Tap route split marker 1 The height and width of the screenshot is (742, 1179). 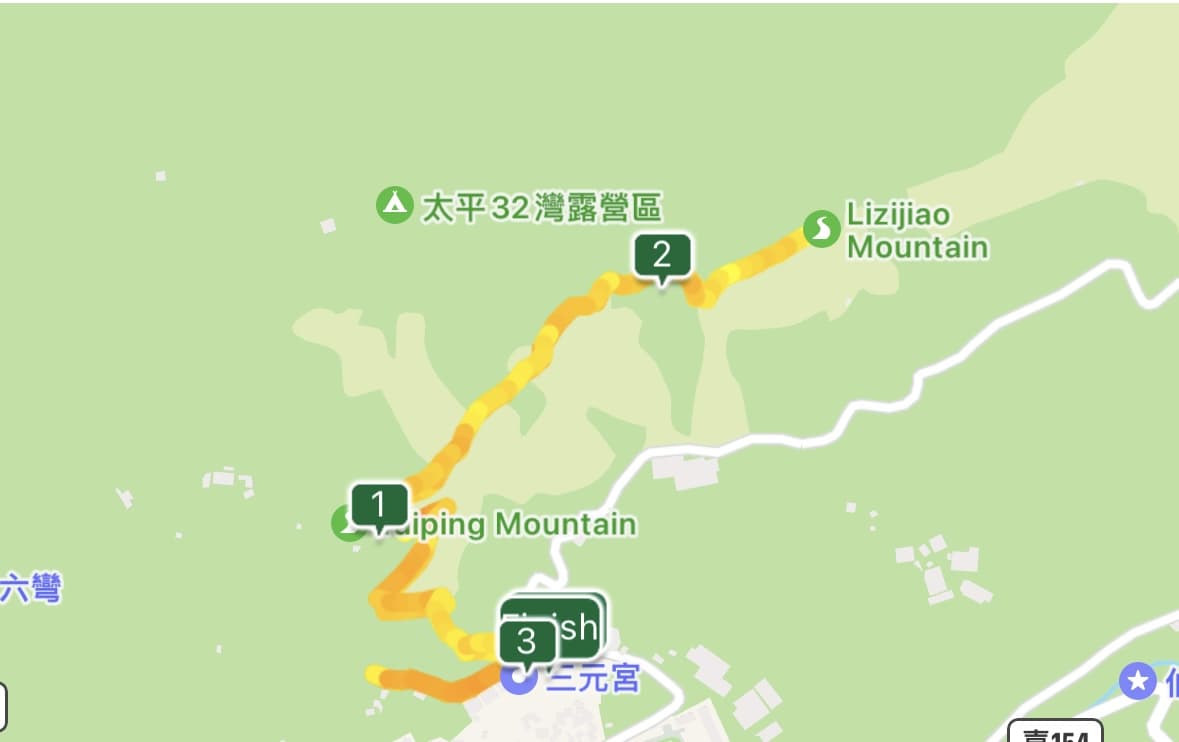(x=379, y=505)
